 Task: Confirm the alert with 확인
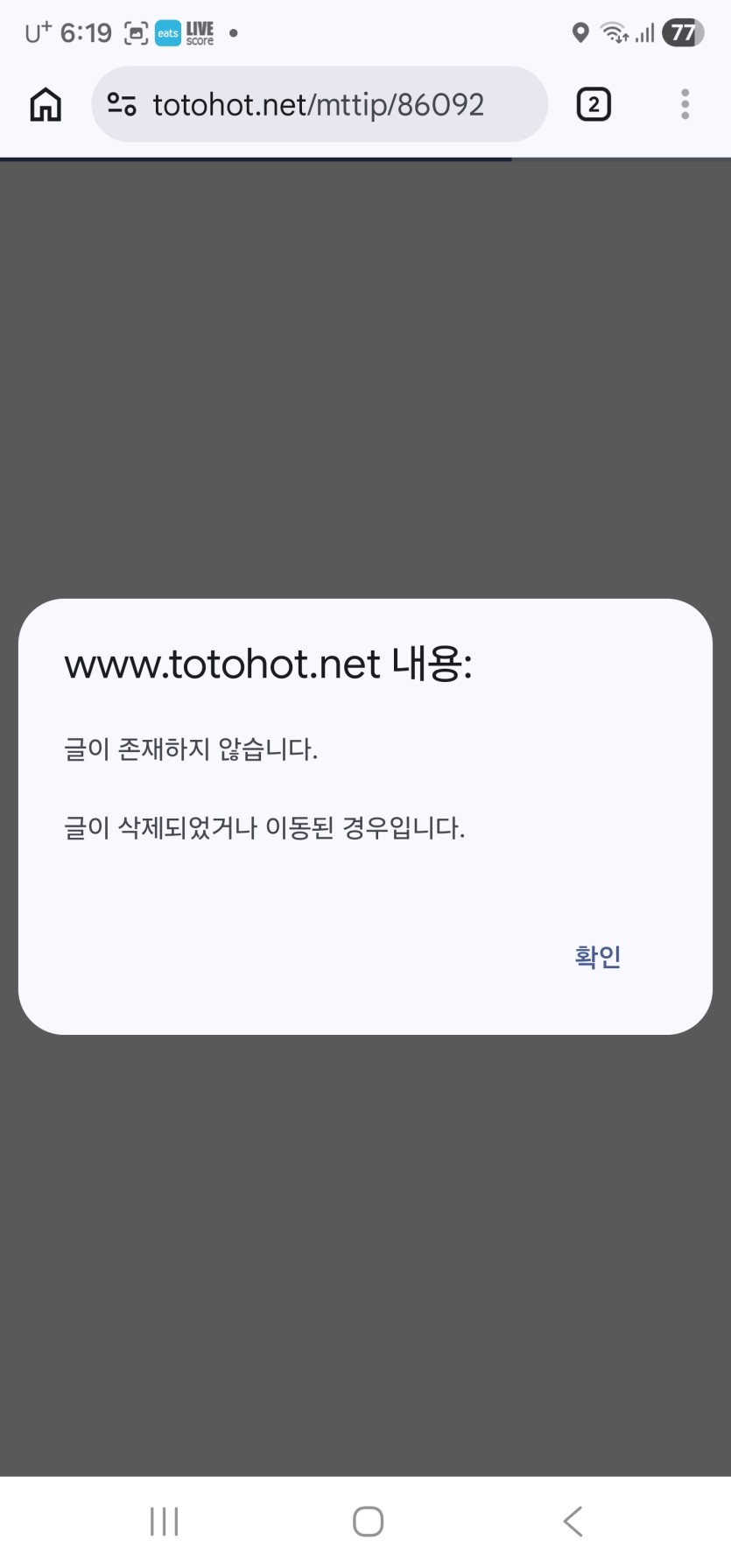(x=597, y=956)
